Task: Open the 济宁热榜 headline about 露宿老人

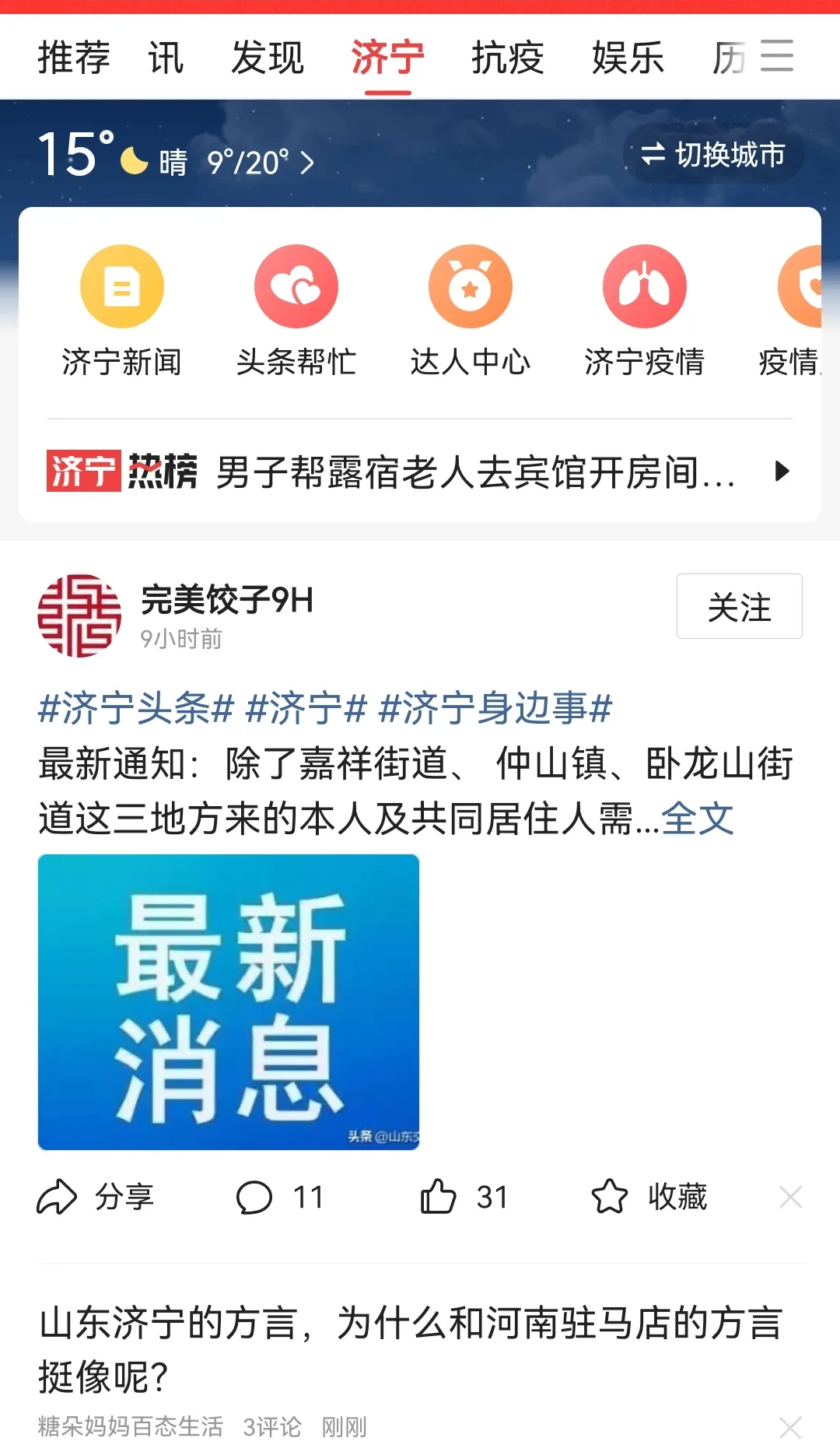Action: click(x=474, y=472)
